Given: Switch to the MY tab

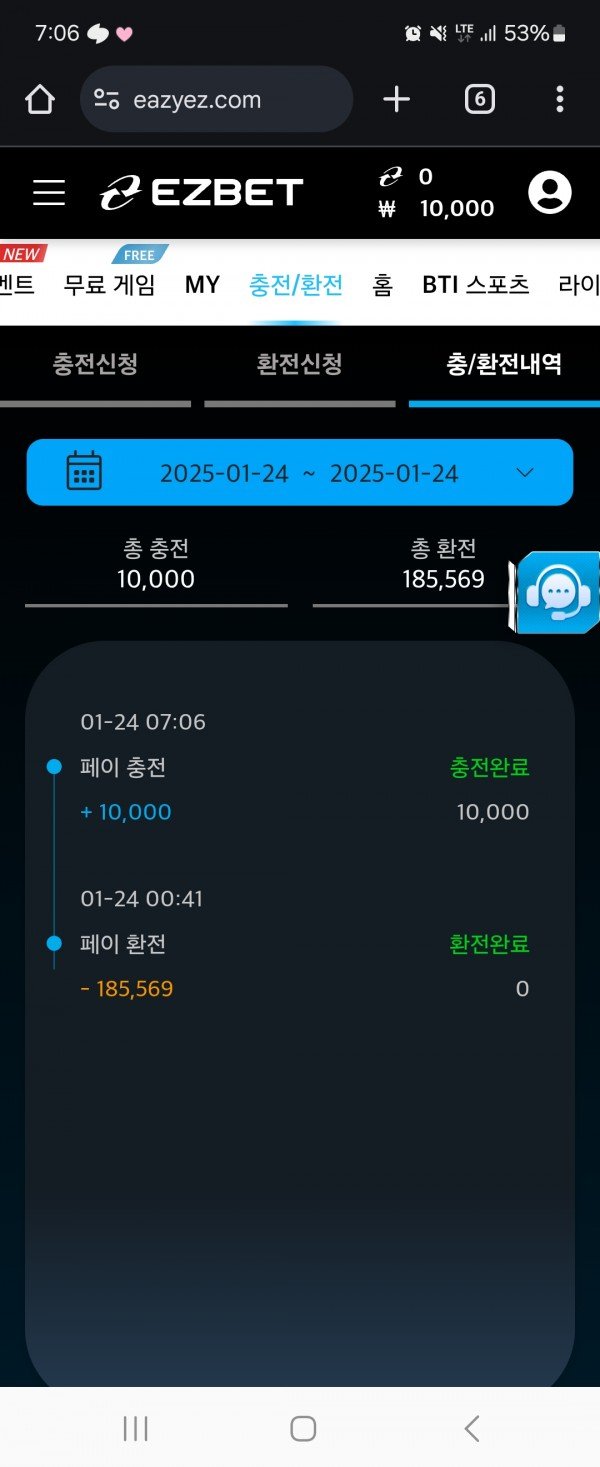Looking at the screenshot, I should coord(202,284).
